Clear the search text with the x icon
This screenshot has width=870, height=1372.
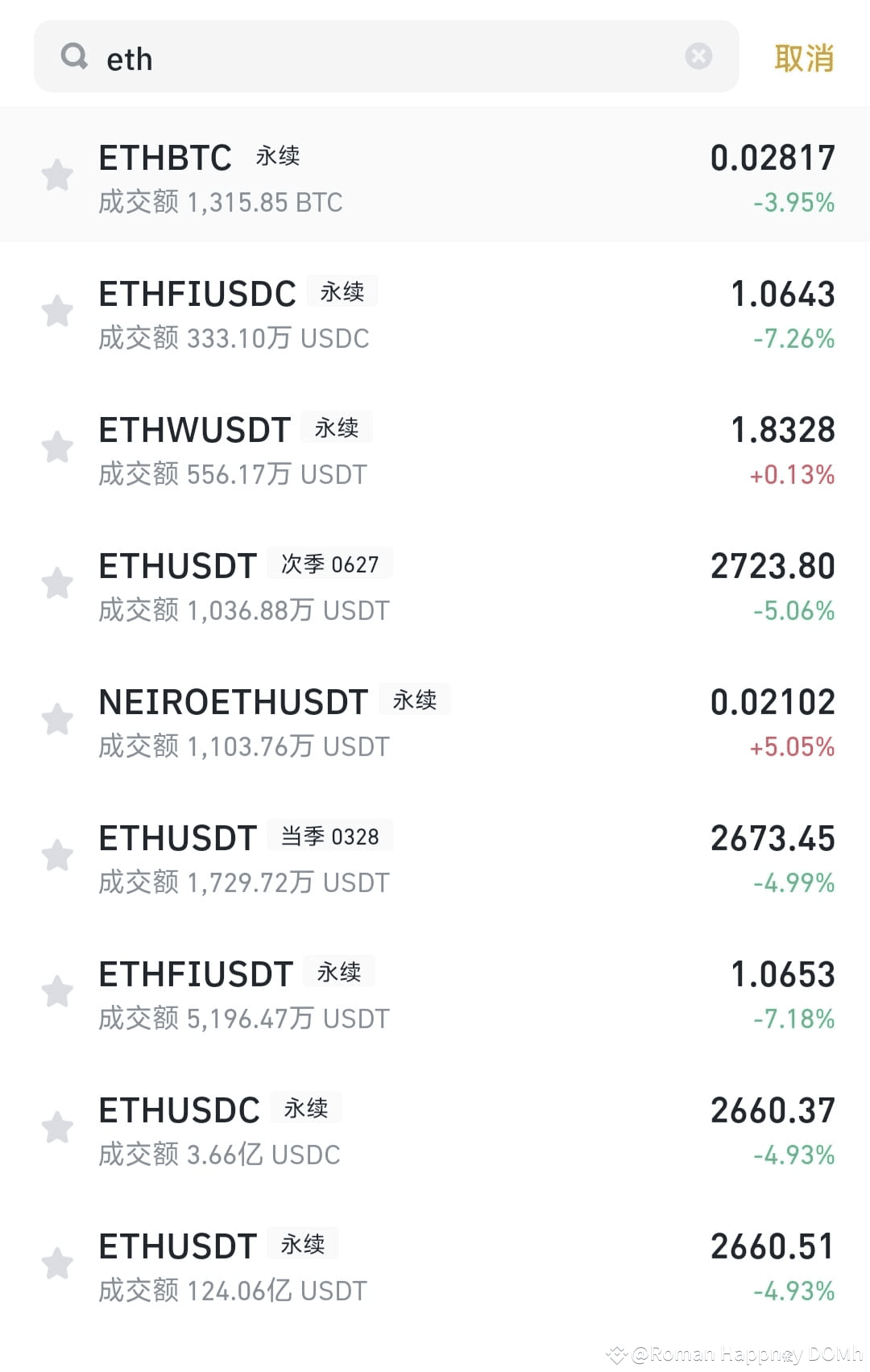click(698, 56)
